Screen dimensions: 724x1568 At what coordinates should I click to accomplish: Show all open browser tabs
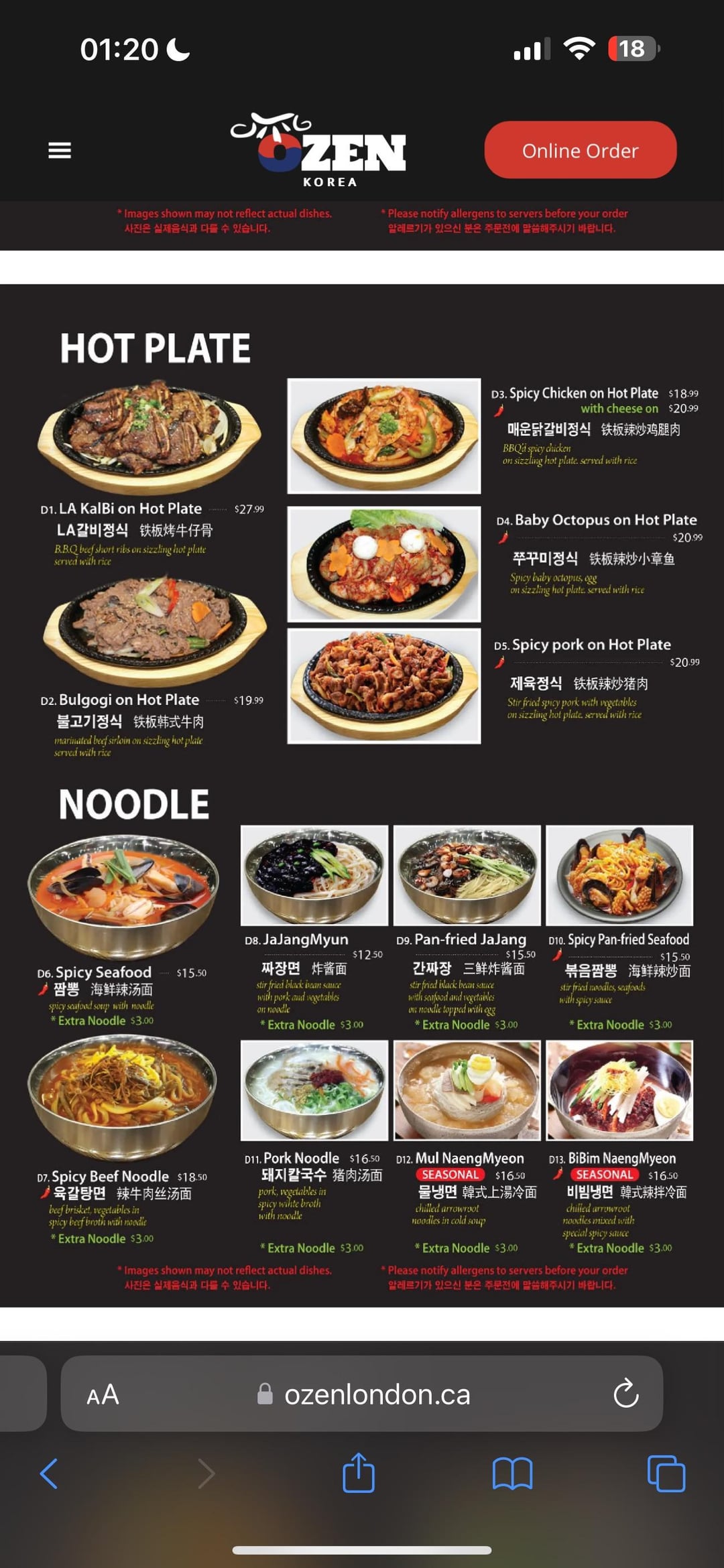(666, 1474)
